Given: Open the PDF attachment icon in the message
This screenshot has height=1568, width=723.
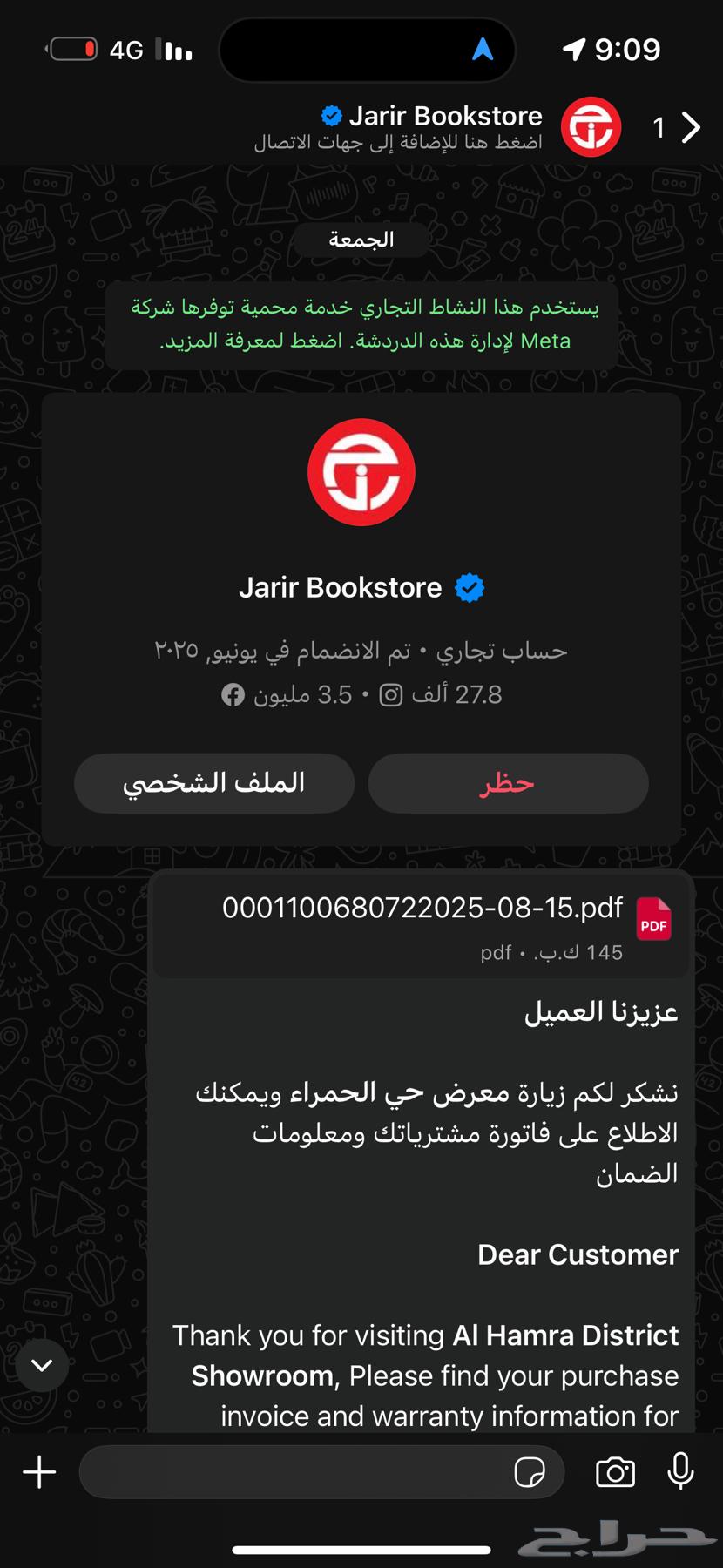Looking at the screenshot, I should click(653, 919).
